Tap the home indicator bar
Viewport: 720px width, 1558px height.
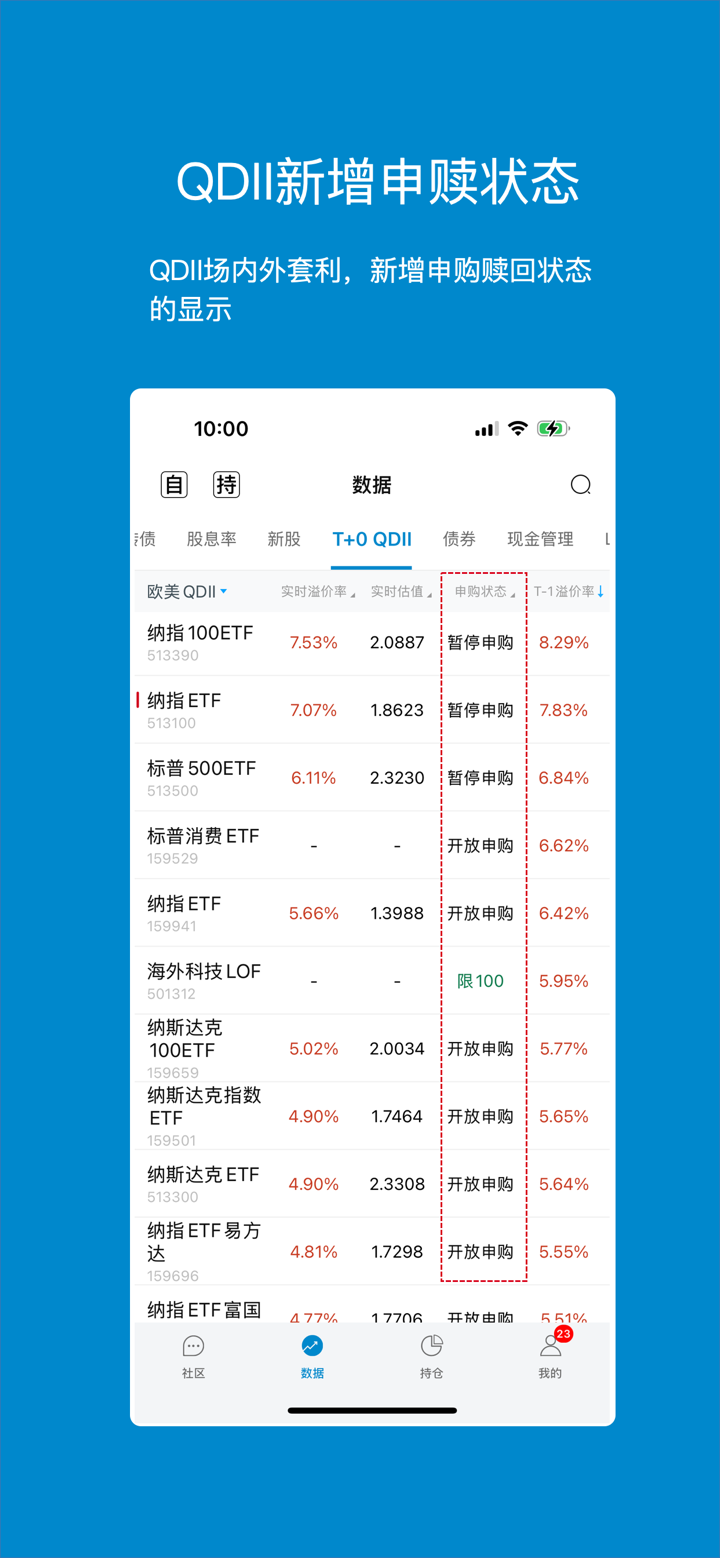pos(372,1406)
